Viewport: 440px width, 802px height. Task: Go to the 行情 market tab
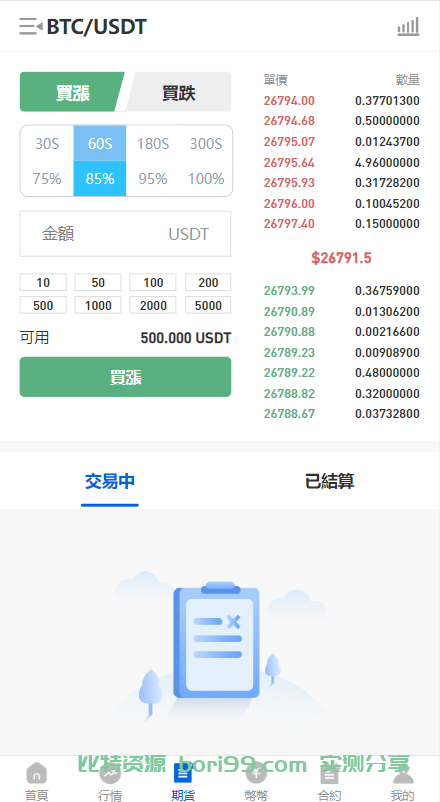pos(110,781)
